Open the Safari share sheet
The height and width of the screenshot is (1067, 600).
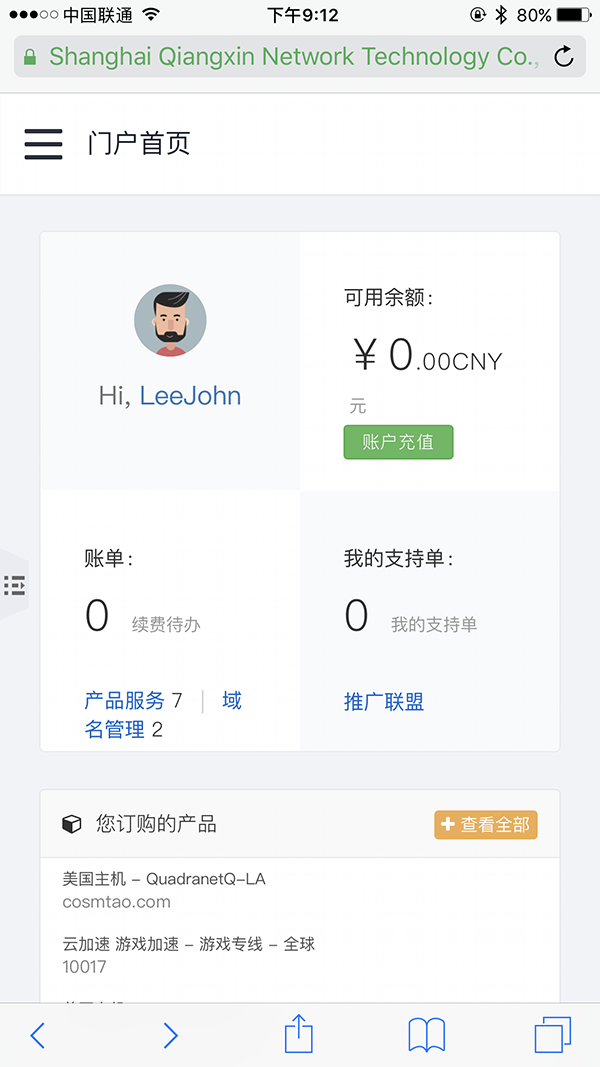299,1033
